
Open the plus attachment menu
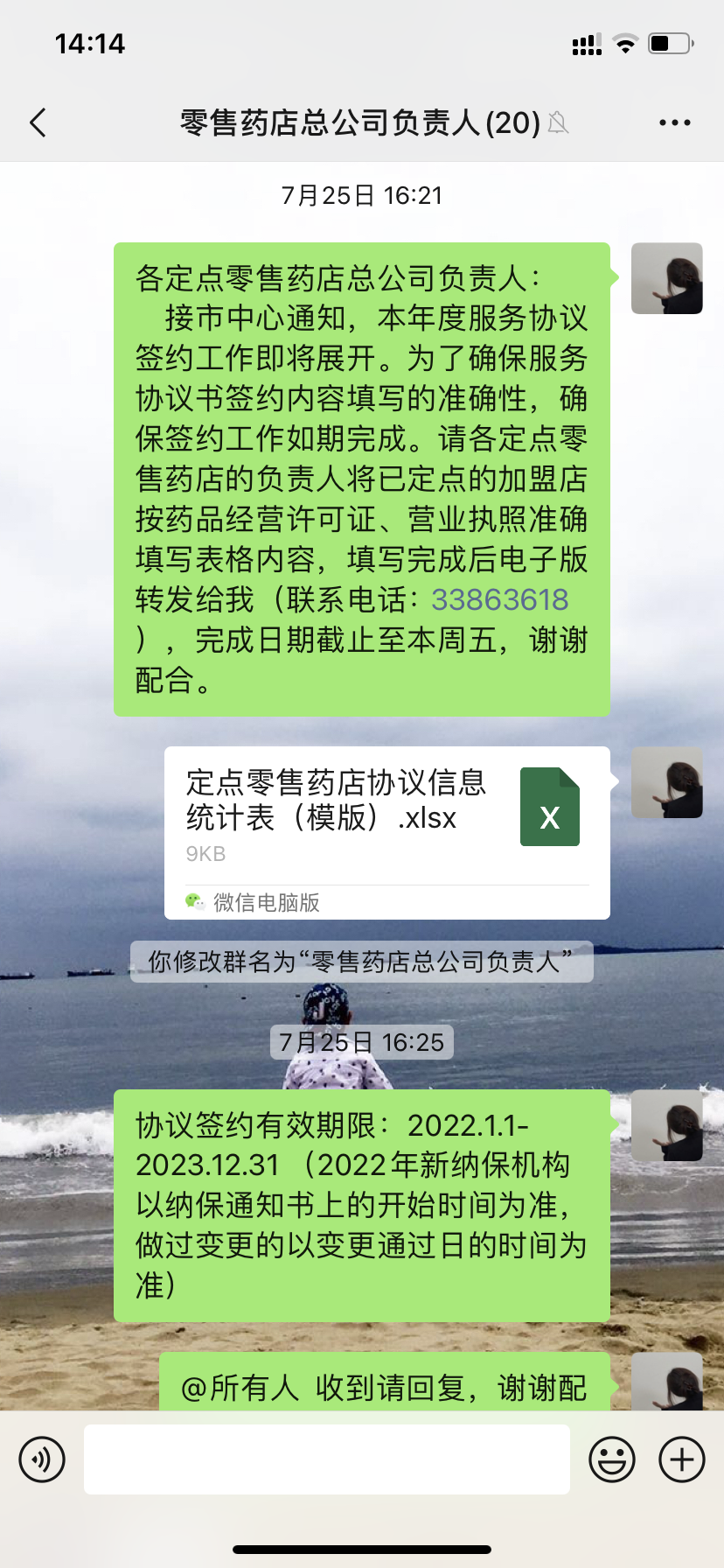click(x=681, y=1459)
